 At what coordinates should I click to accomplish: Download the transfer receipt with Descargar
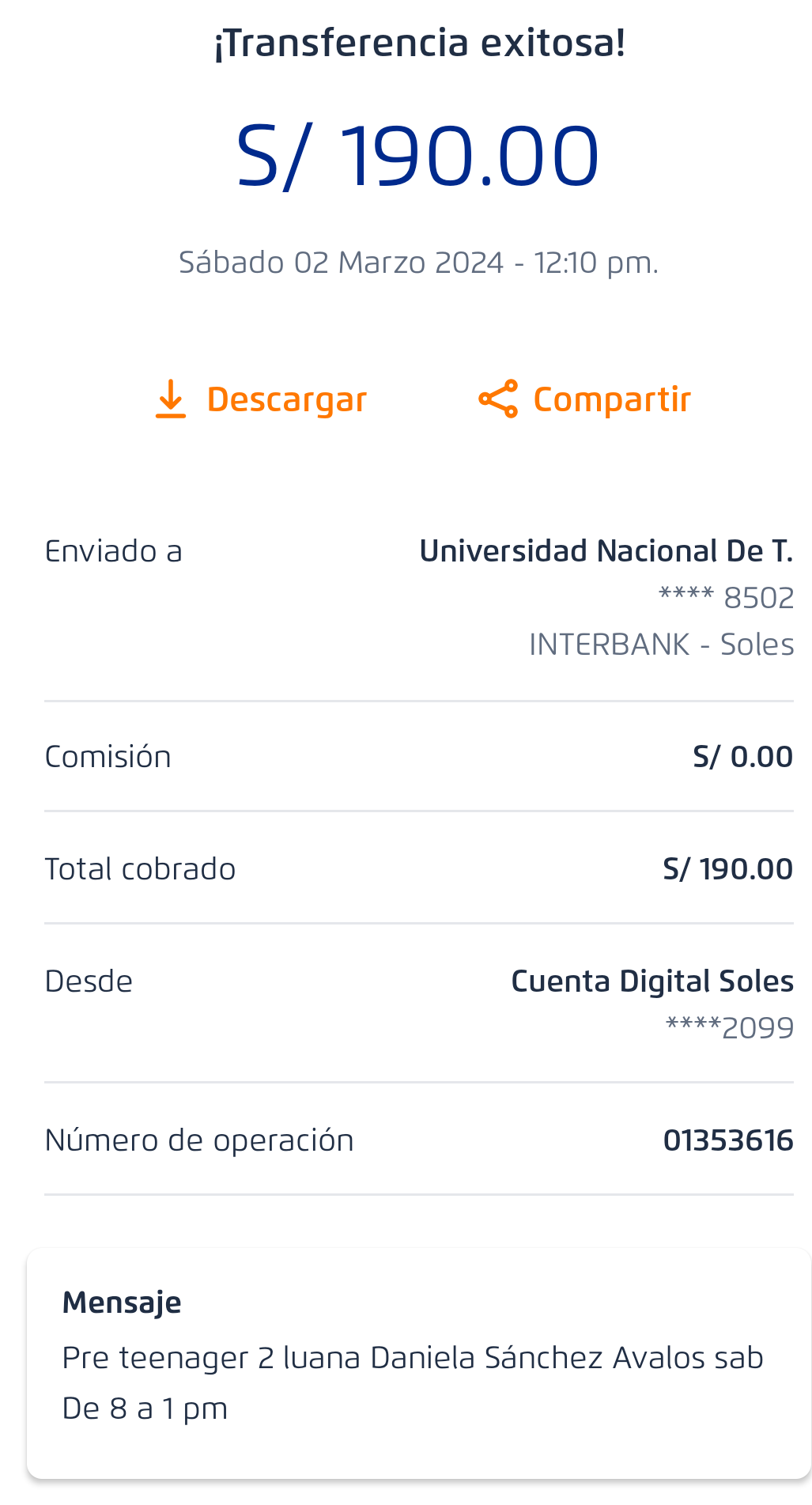pos(261,399)
